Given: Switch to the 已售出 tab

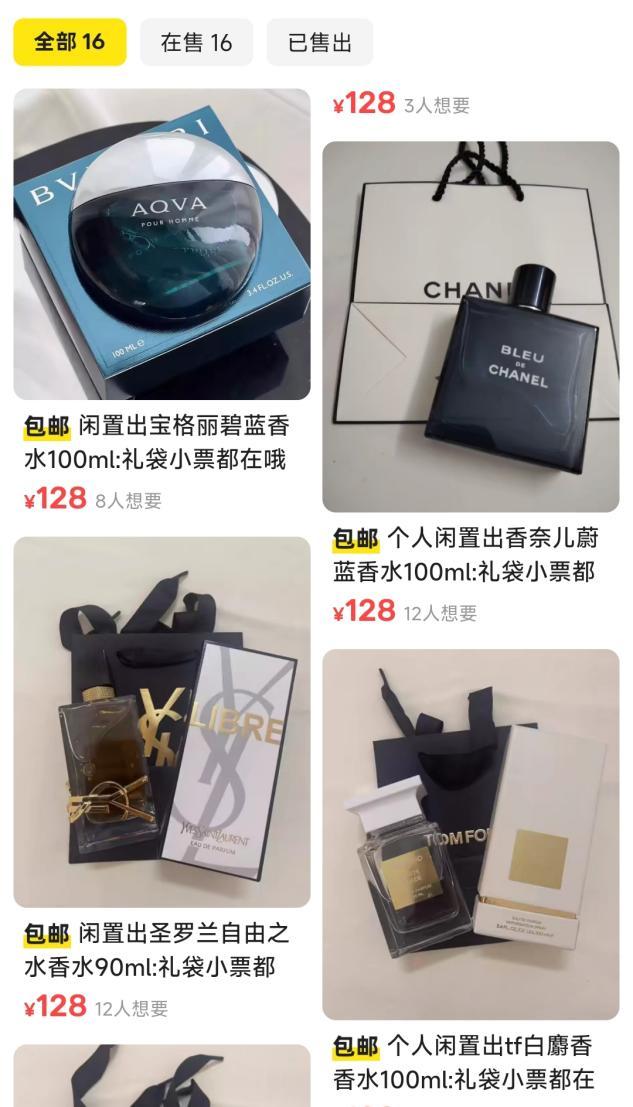Looking at the screenshot, I should coord(320,42).
